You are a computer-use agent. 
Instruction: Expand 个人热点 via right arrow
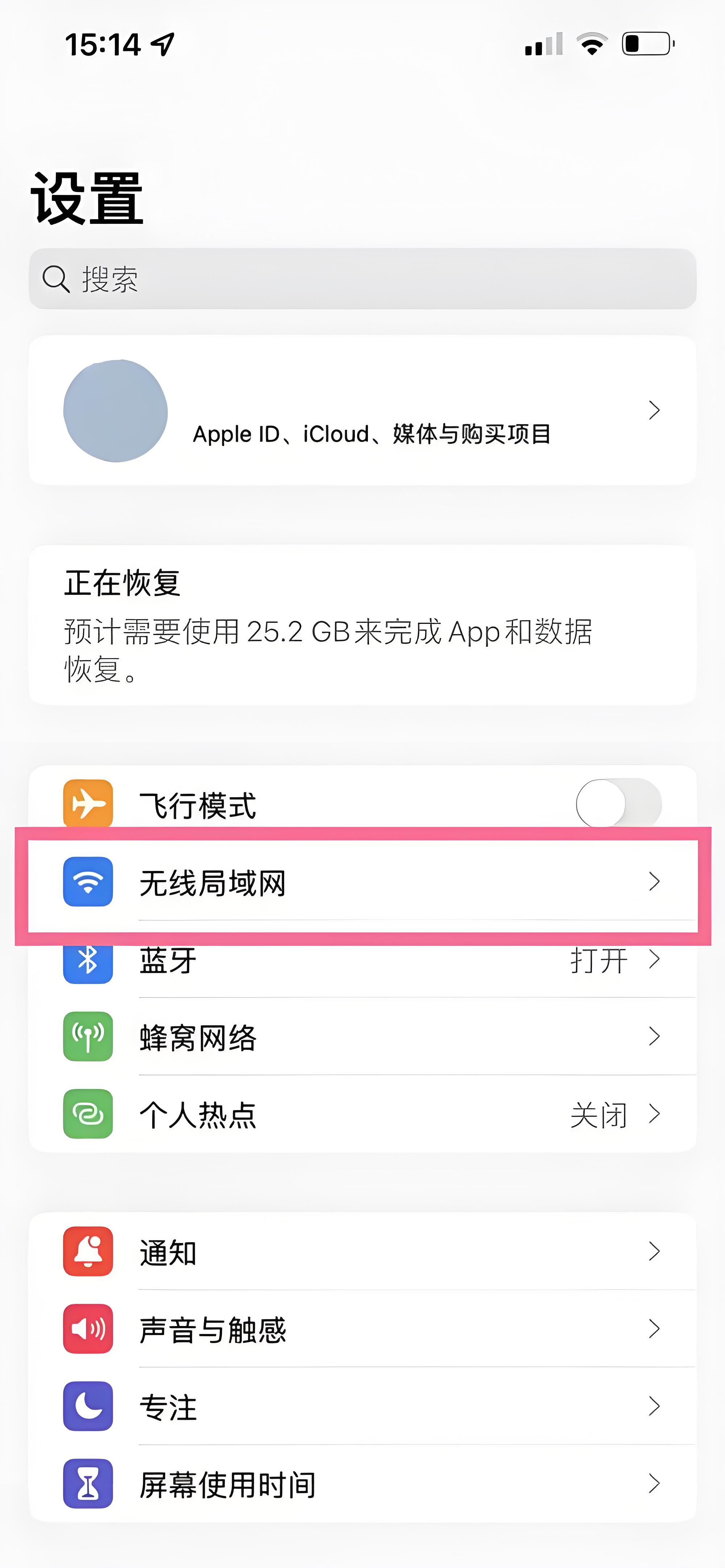[x=655, y=1115]
